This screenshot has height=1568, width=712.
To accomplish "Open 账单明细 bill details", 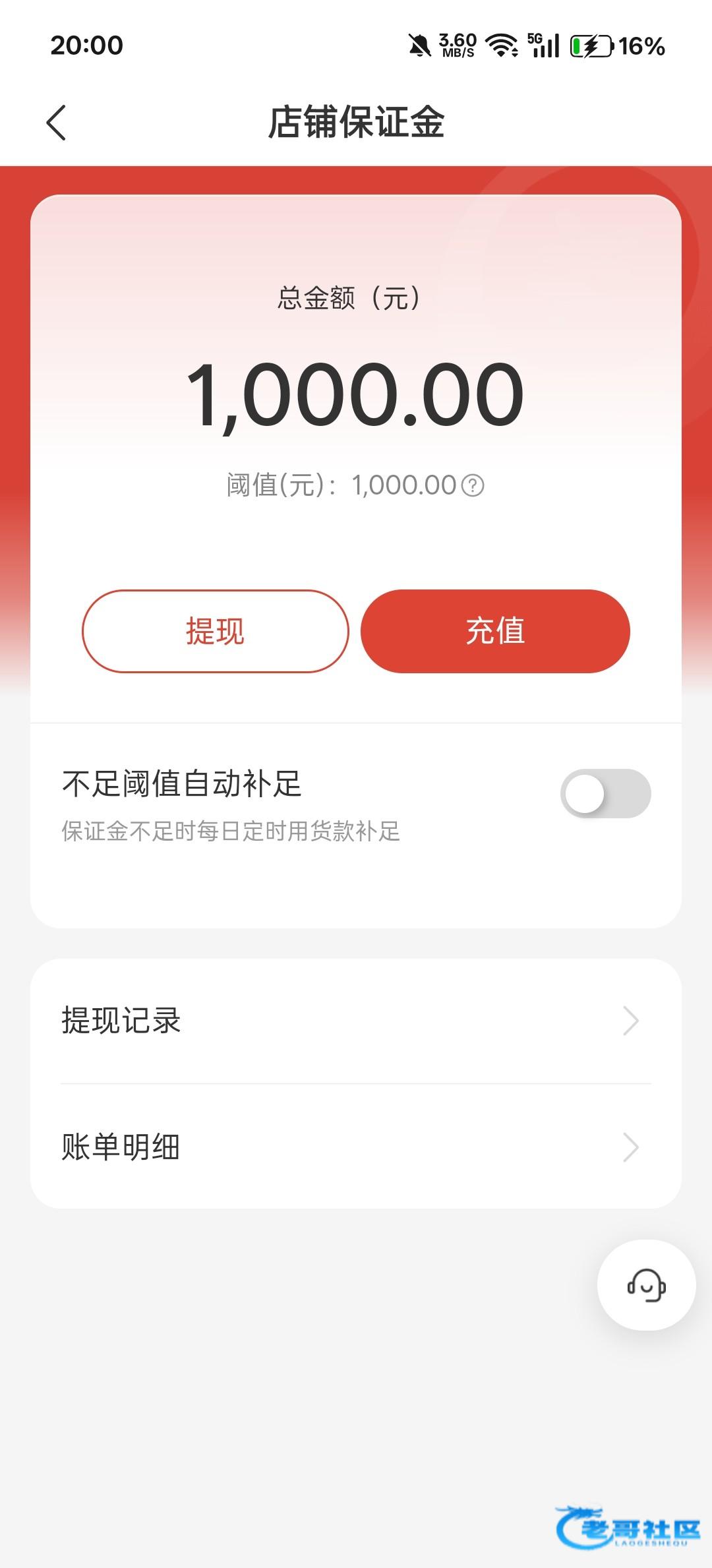I will (356, 1147).
